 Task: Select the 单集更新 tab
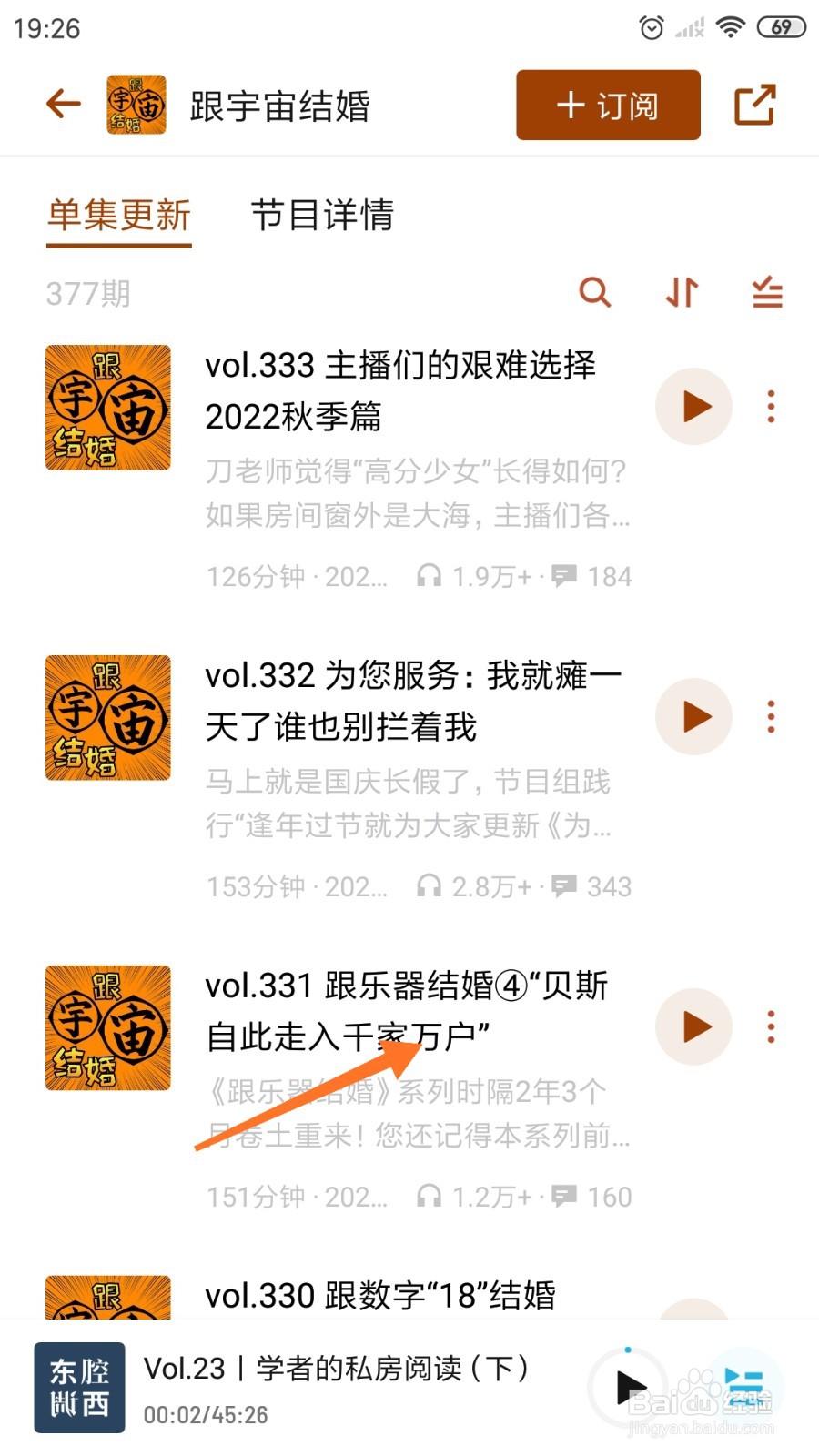(x=118, y=217)
